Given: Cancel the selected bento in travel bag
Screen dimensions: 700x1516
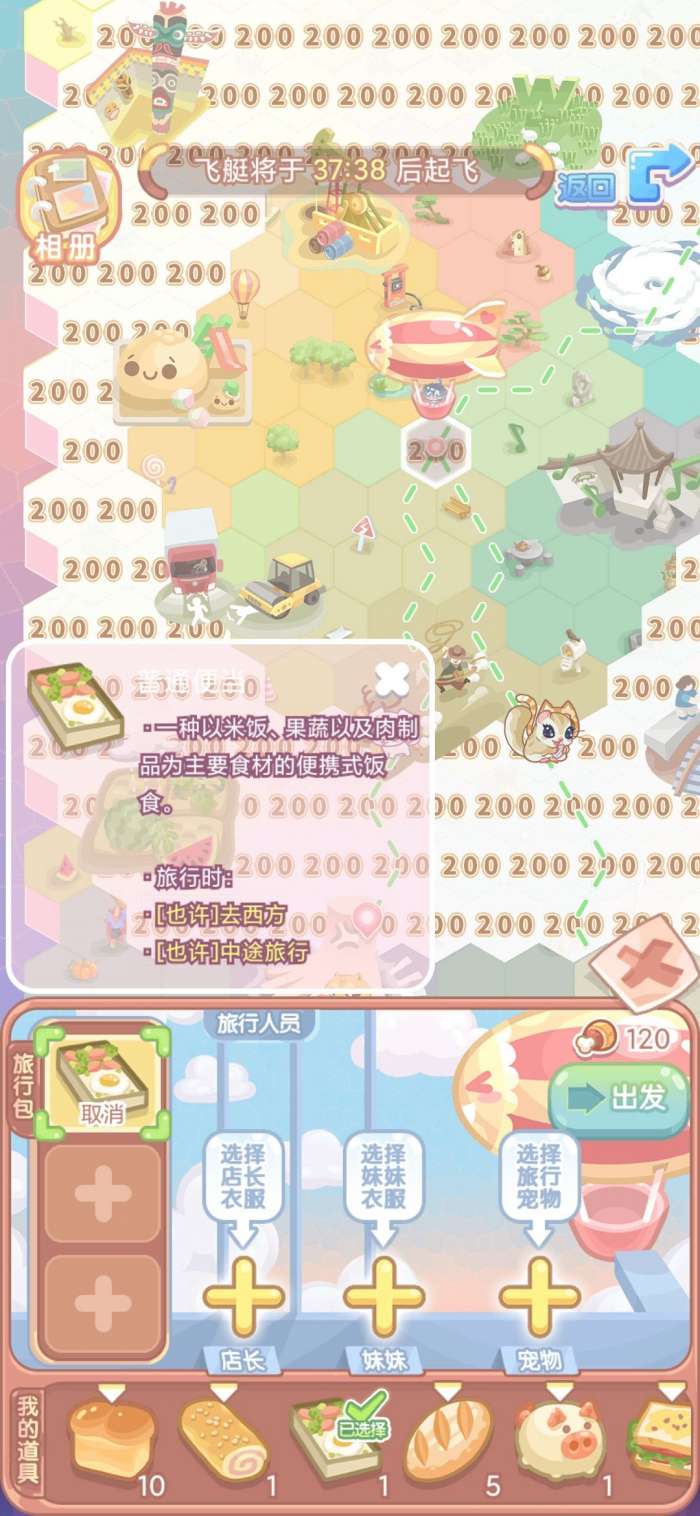Looking at the screenshot, I should [102, 1083].
